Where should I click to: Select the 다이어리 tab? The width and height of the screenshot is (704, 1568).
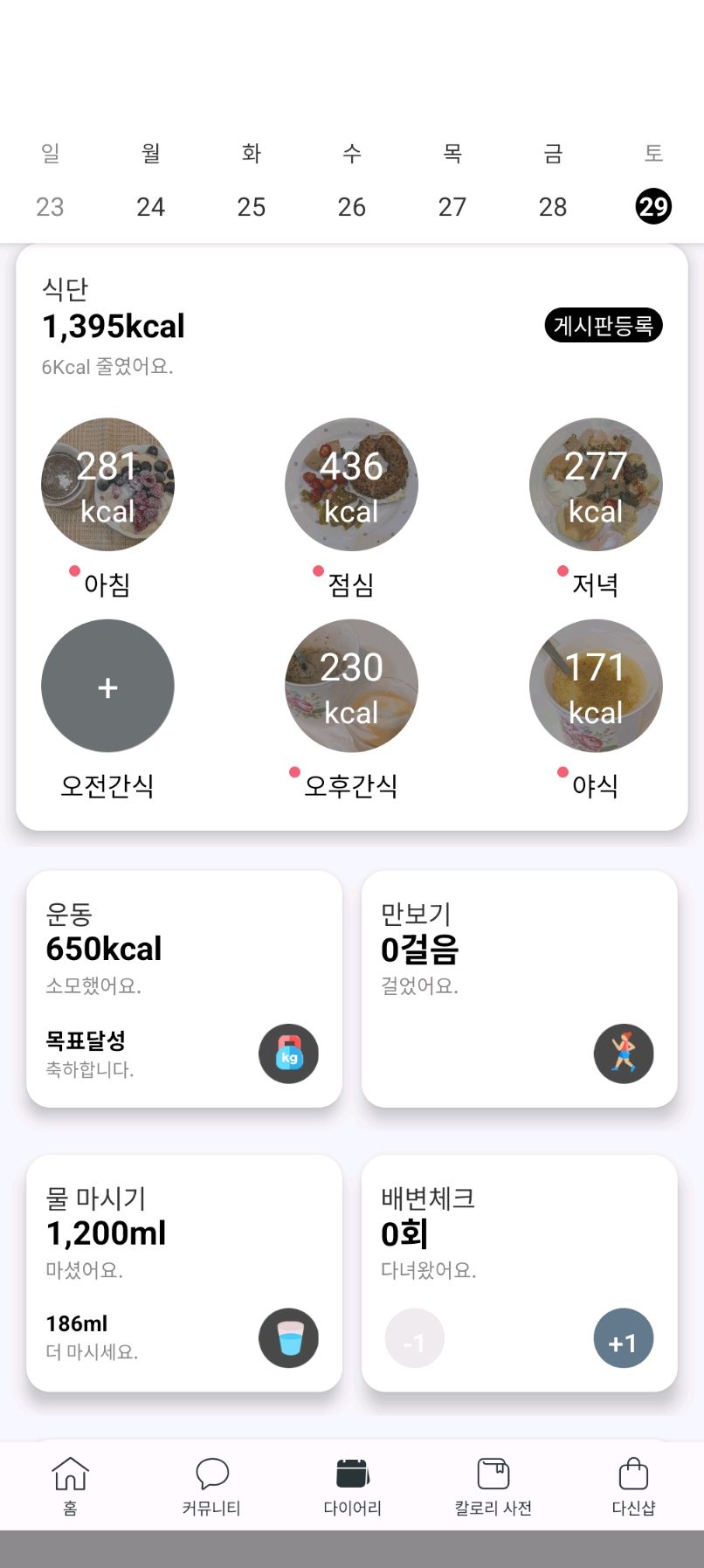[352, 1485]
